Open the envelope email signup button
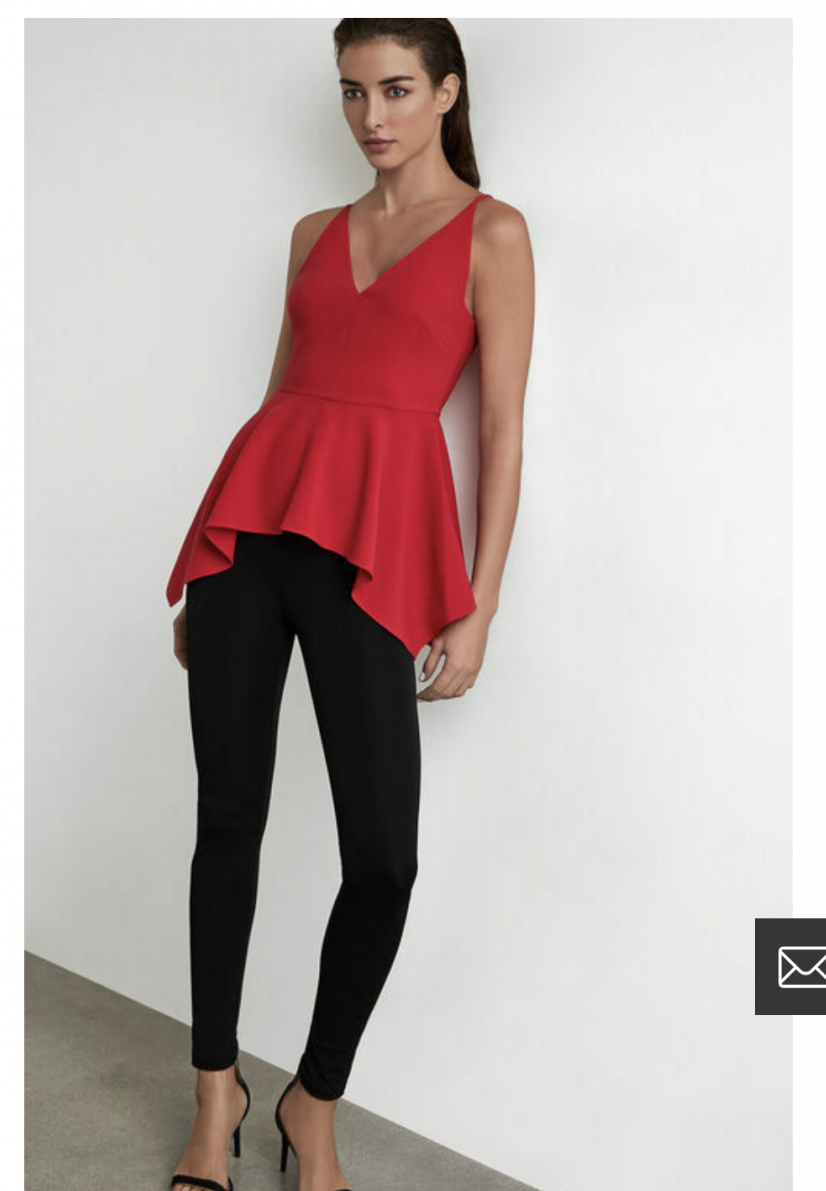This screenshot has width=826, height=1191. click(x=790, y=966)
